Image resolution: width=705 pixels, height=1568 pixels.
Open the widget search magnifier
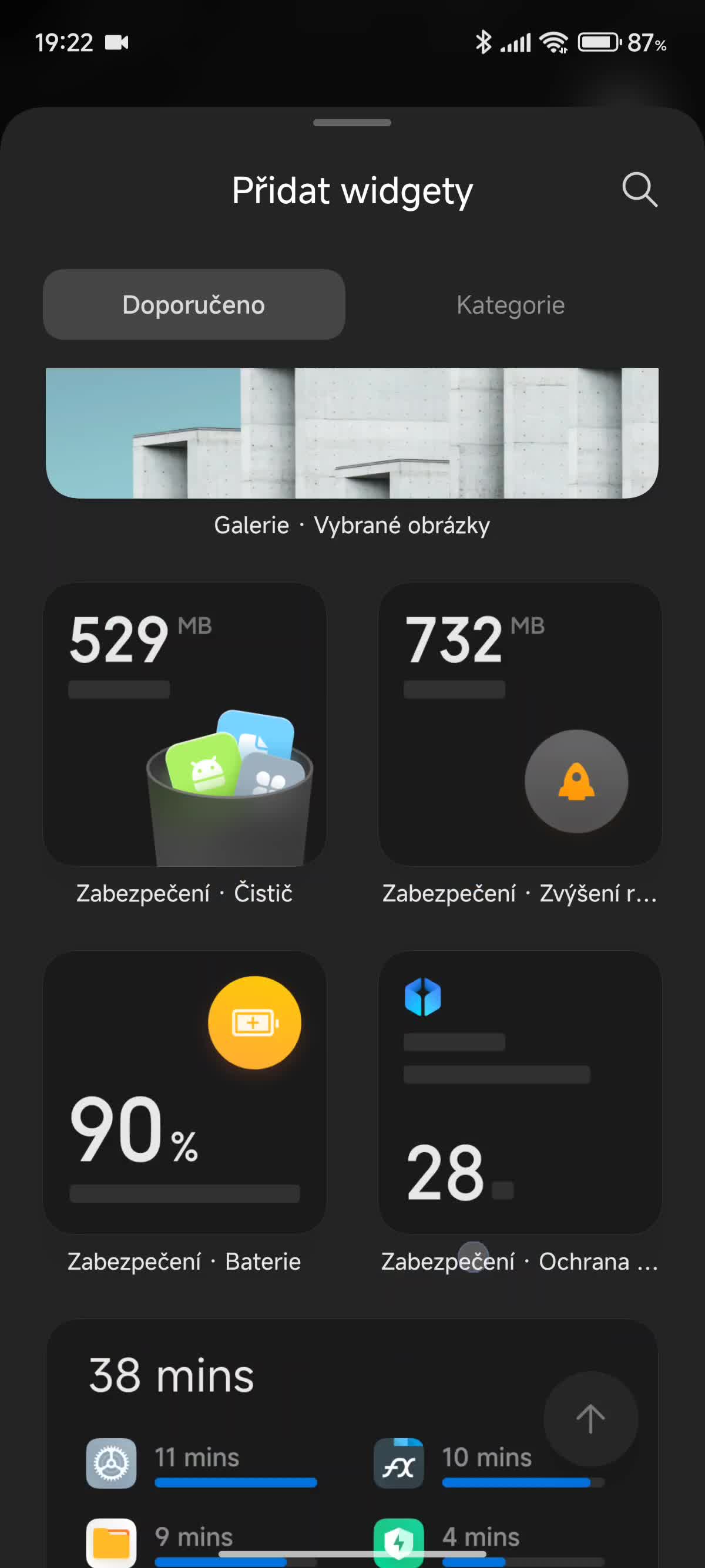click(x=638, y=190)
